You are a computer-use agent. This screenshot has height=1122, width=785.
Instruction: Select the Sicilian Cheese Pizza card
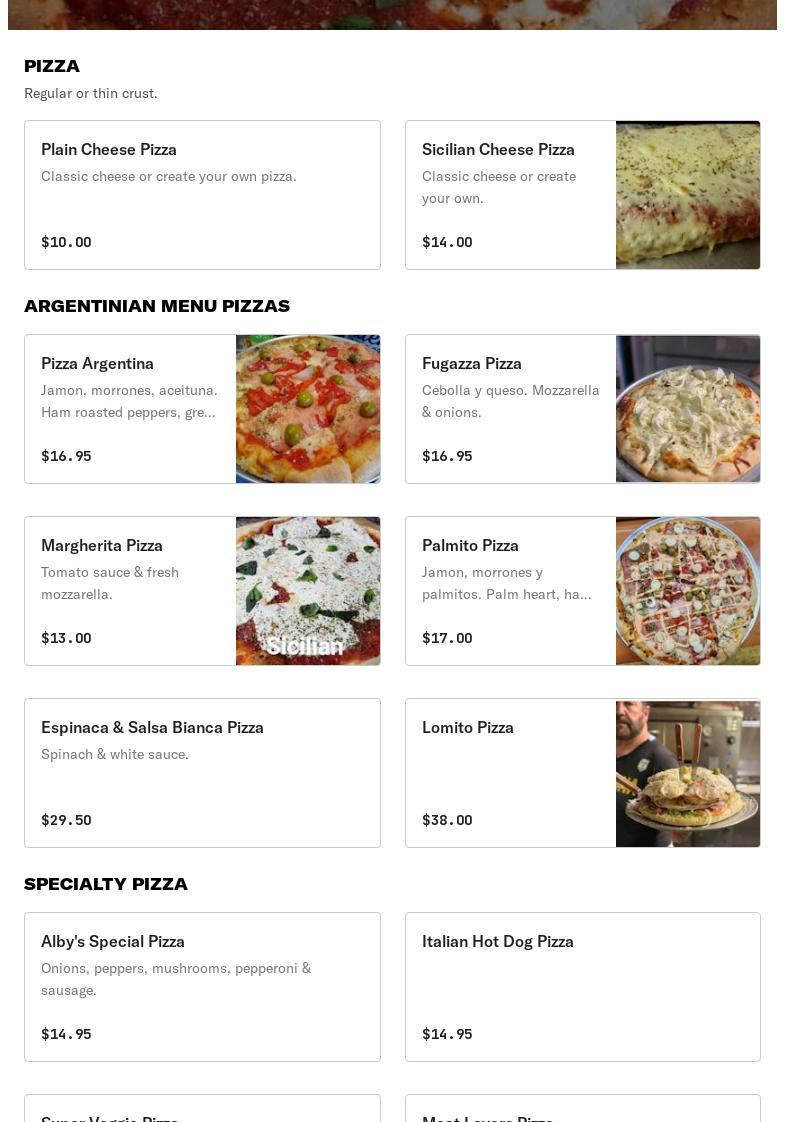coord(582,195)
